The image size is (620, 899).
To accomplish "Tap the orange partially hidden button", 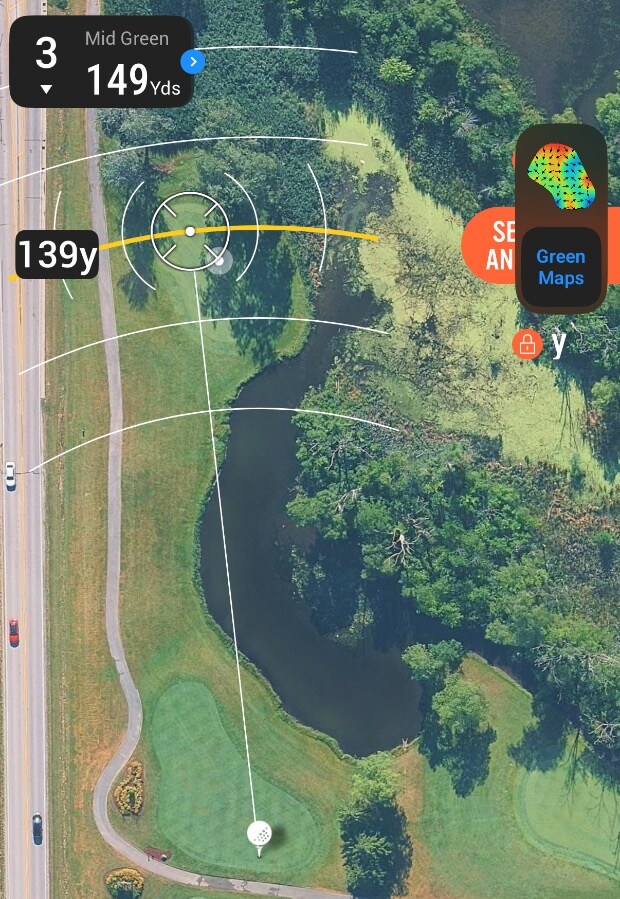I will (490, 246).
